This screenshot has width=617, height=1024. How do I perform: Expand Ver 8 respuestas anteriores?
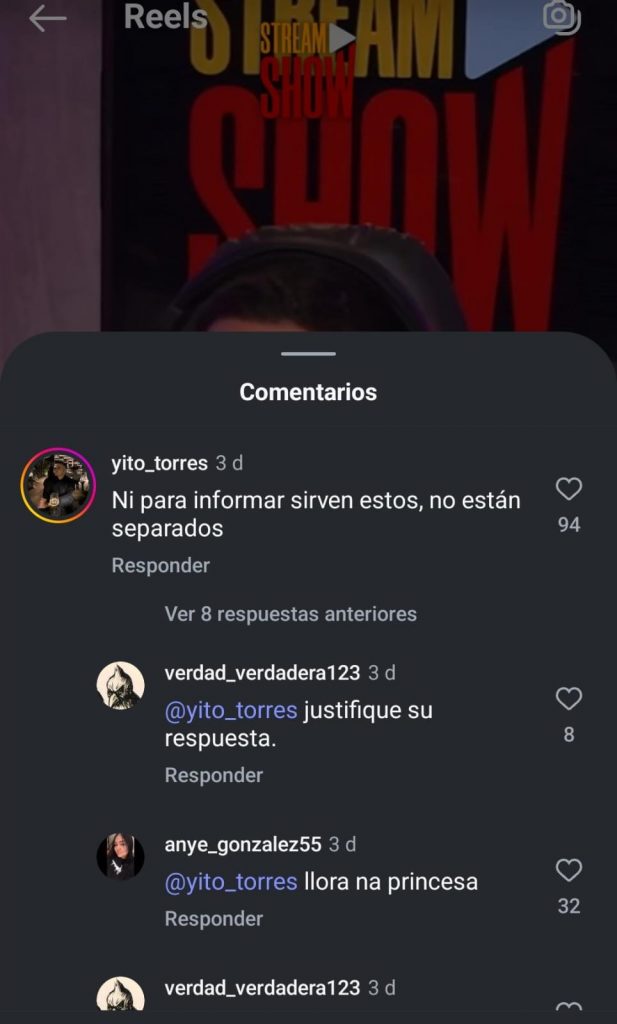290,613
